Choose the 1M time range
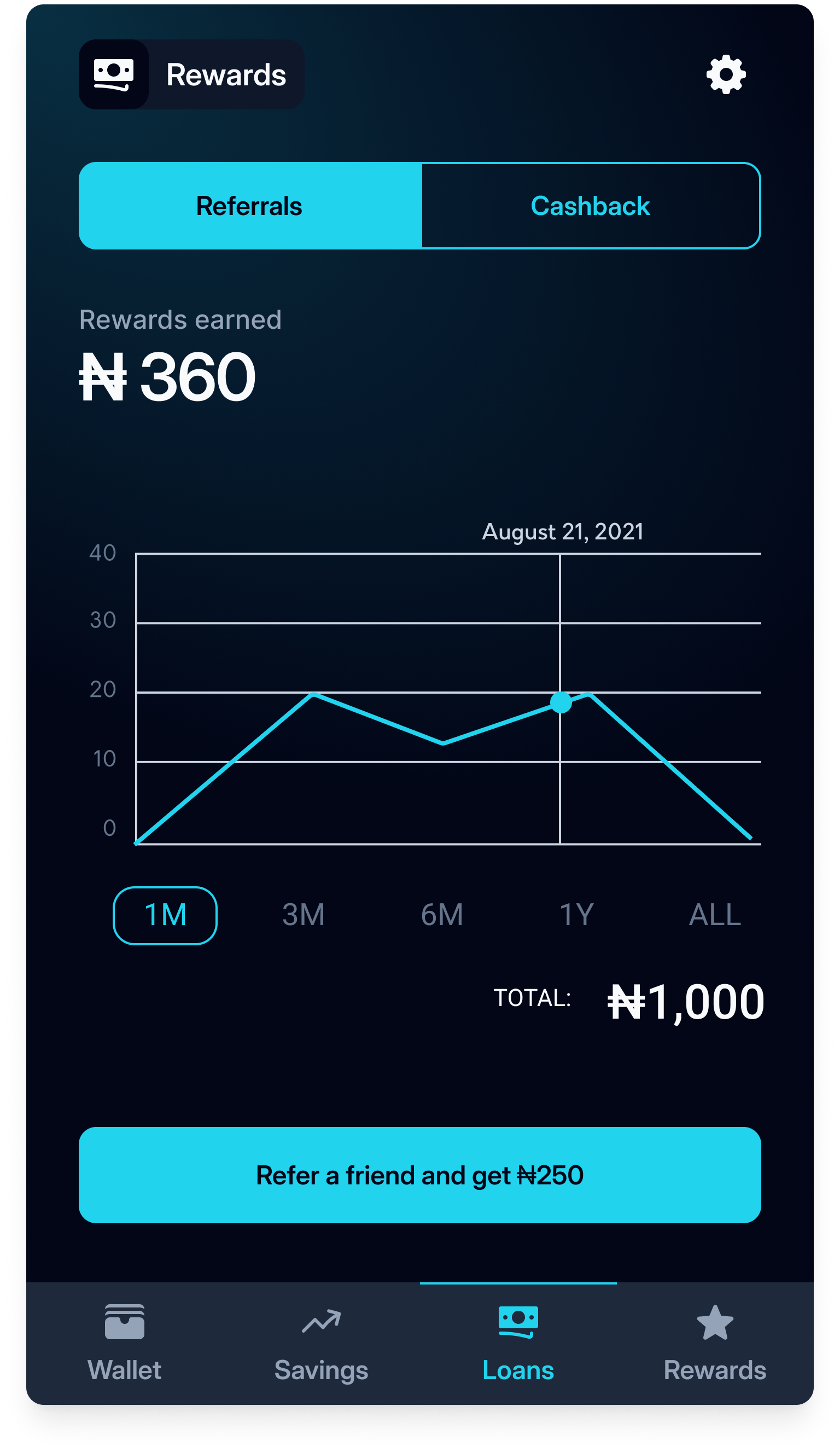 pyautogui.click(x=165, y=916)
